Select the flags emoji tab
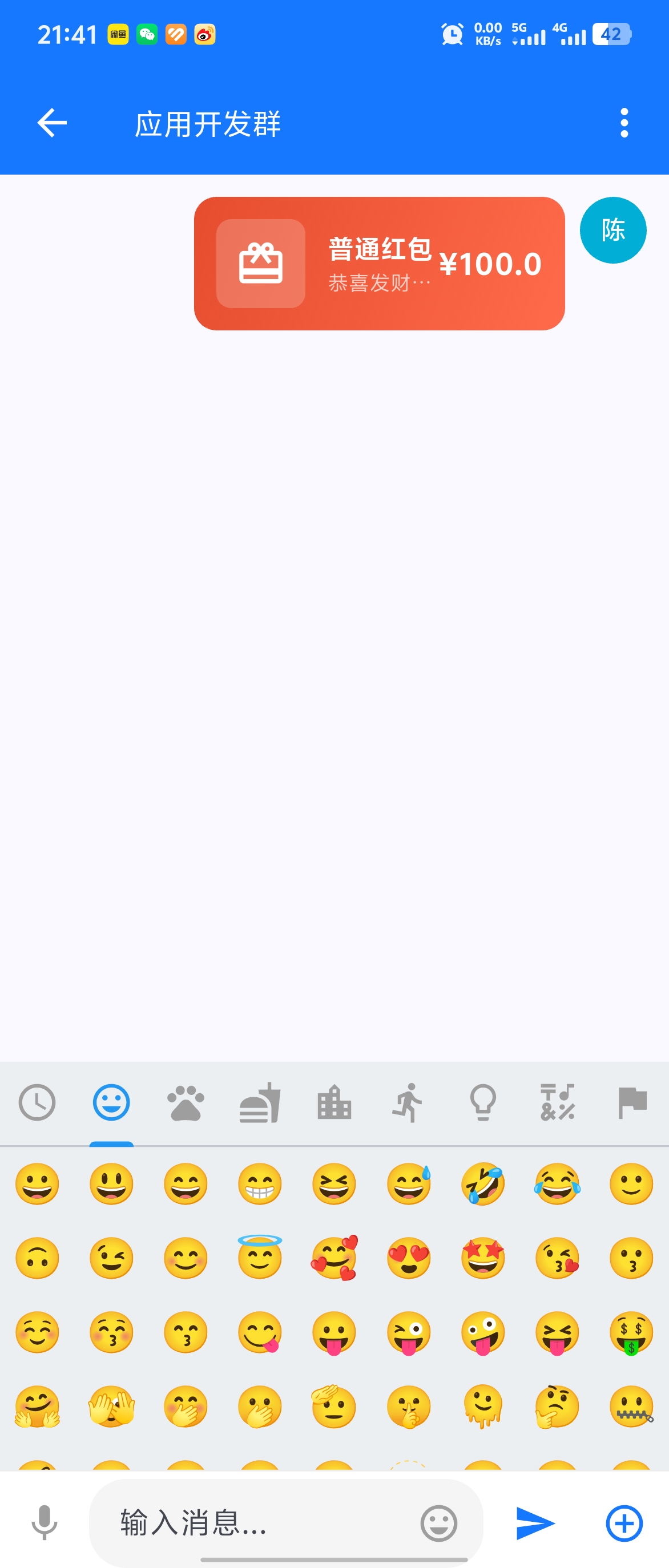The height and width of the screenshot is (1568, 669). click(x=632, y=1102)
